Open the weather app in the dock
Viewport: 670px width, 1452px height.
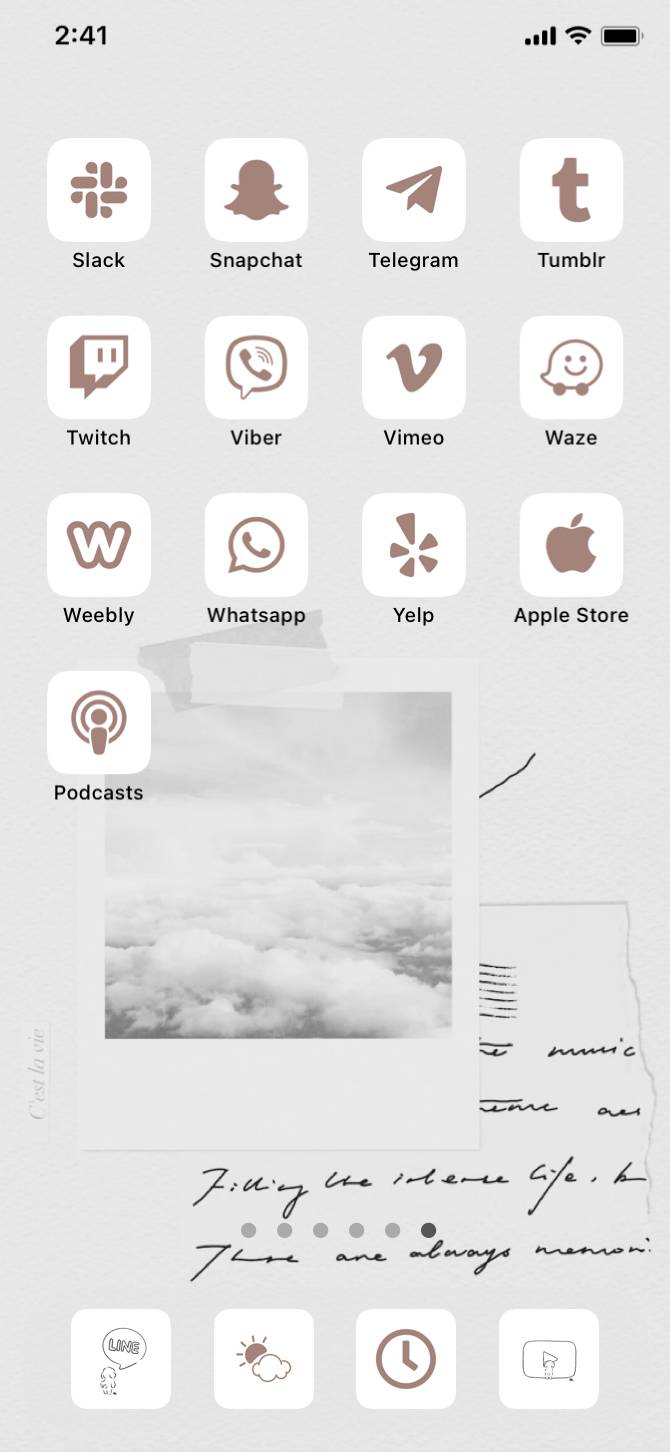click(x=264, y=1359)
